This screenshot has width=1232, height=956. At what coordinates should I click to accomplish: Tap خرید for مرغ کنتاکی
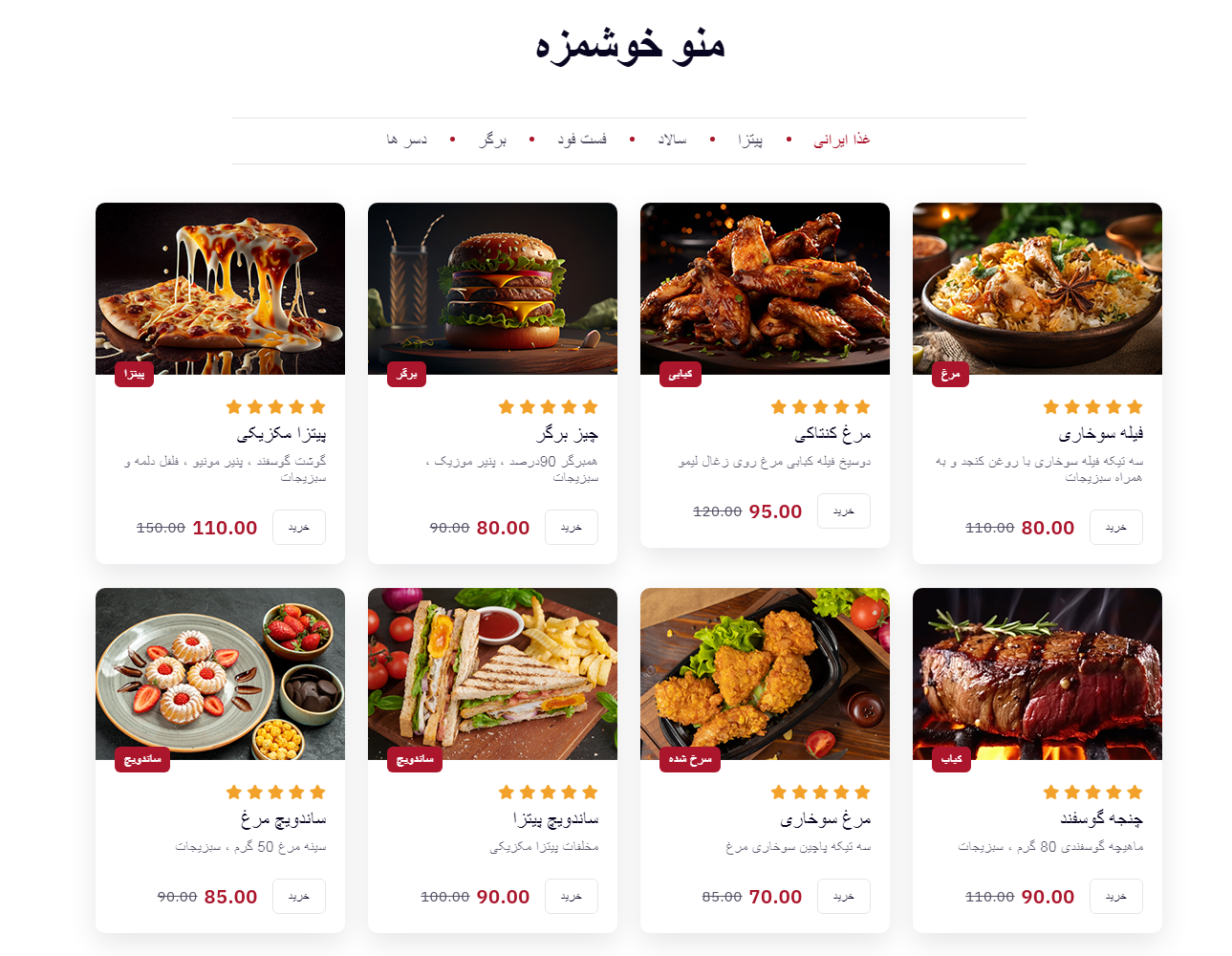pos(844,511)
